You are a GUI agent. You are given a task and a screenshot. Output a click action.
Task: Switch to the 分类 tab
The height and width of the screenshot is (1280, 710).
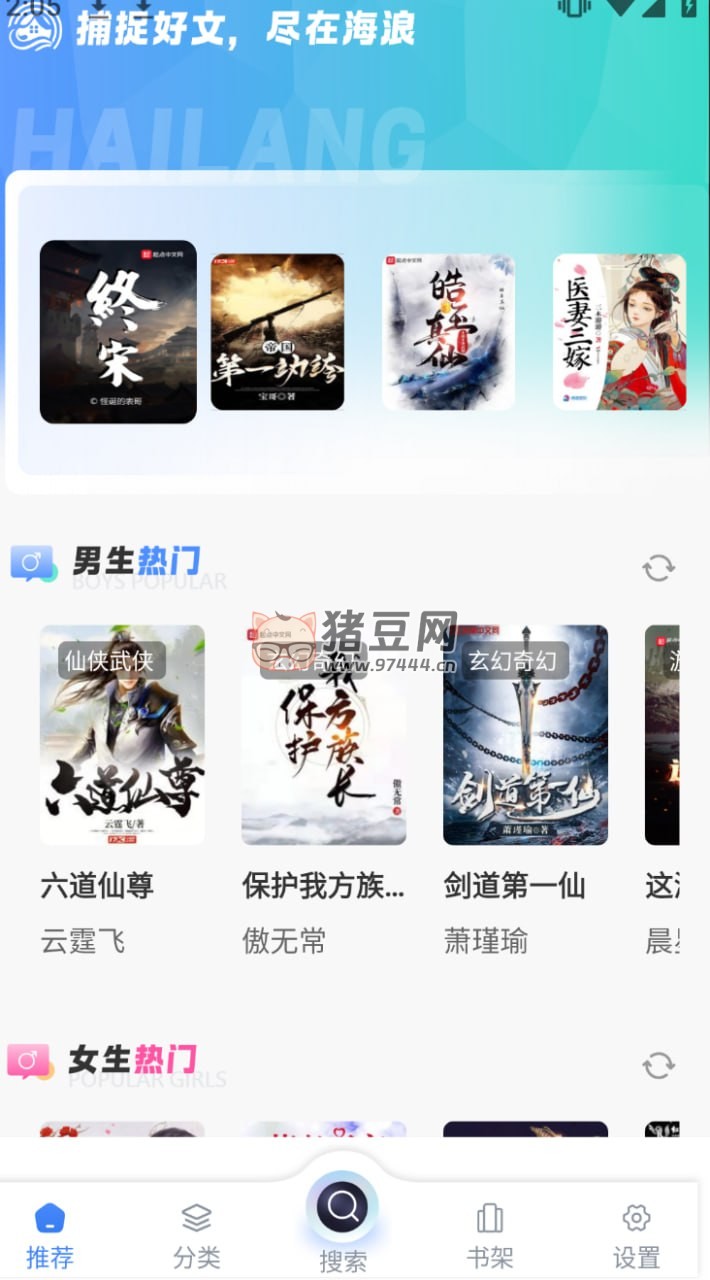pyautogui.click(x=196, y=1235)
